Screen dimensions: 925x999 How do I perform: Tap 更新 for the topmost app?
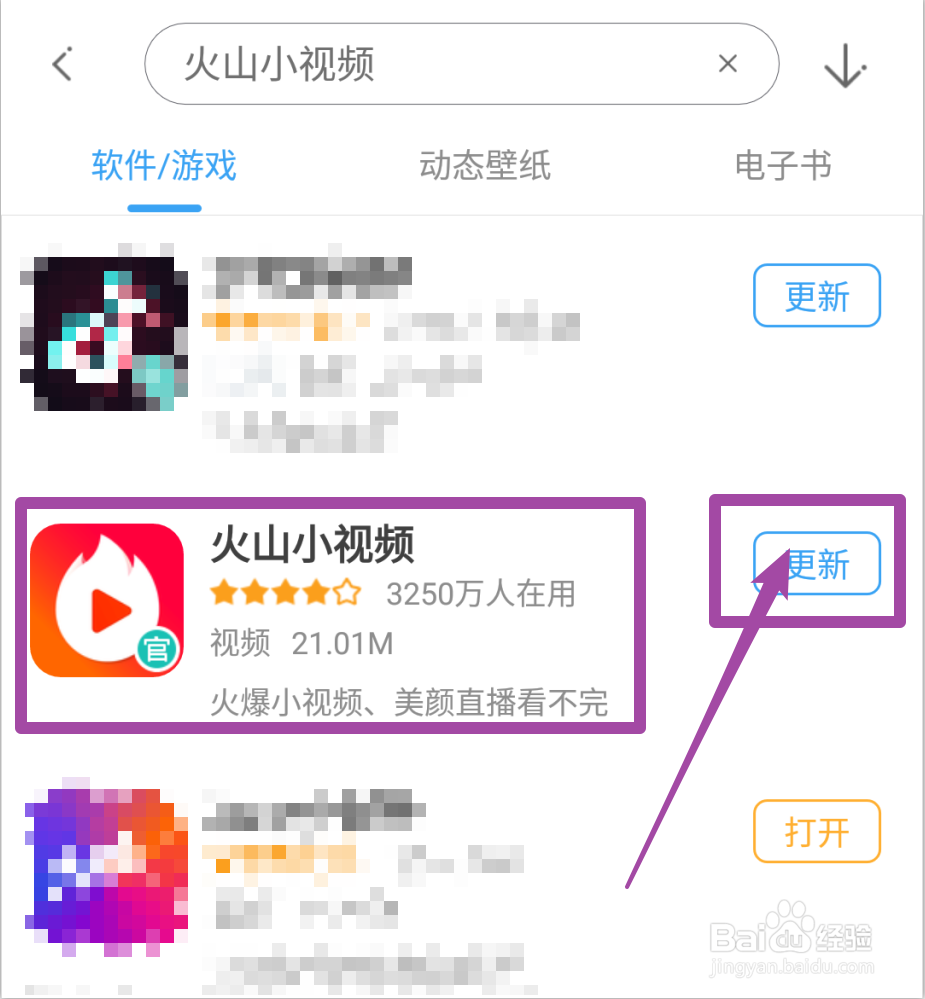(817, 295)
